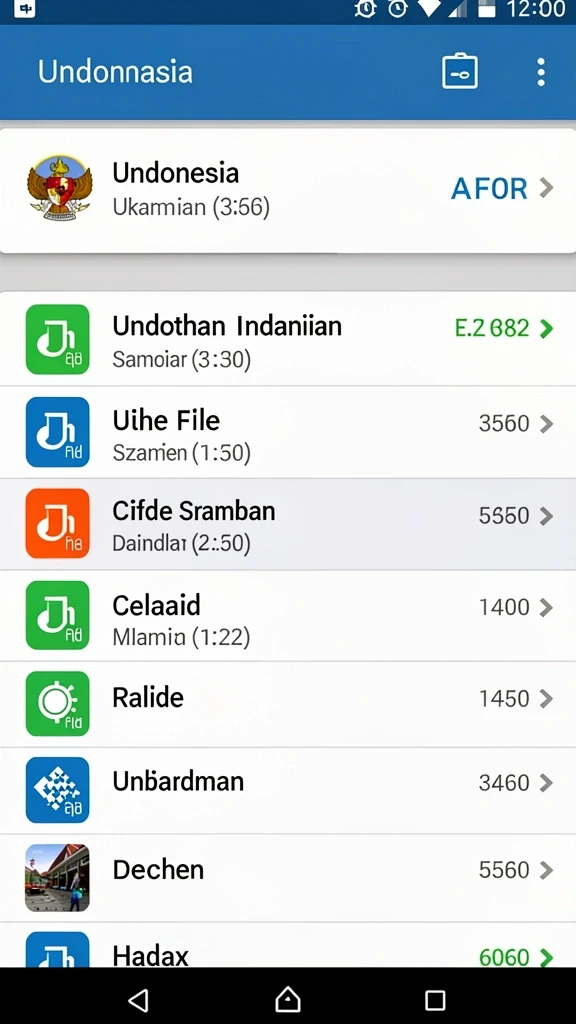Open the Hadax row
Image resolution: width=576 pixels, height=1024 pixels.
pyautogui.click(x=288, y=945)
